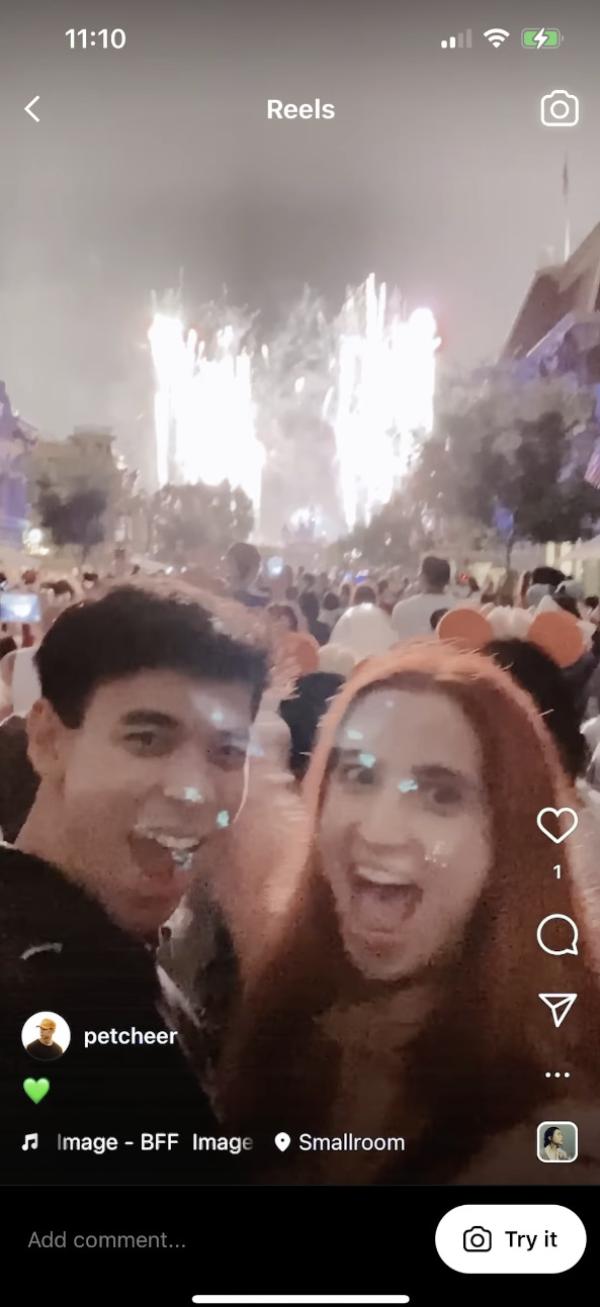Go back using the top-left arrow
This screenshot has width=600, height=1307.
(x=32, y=109)
